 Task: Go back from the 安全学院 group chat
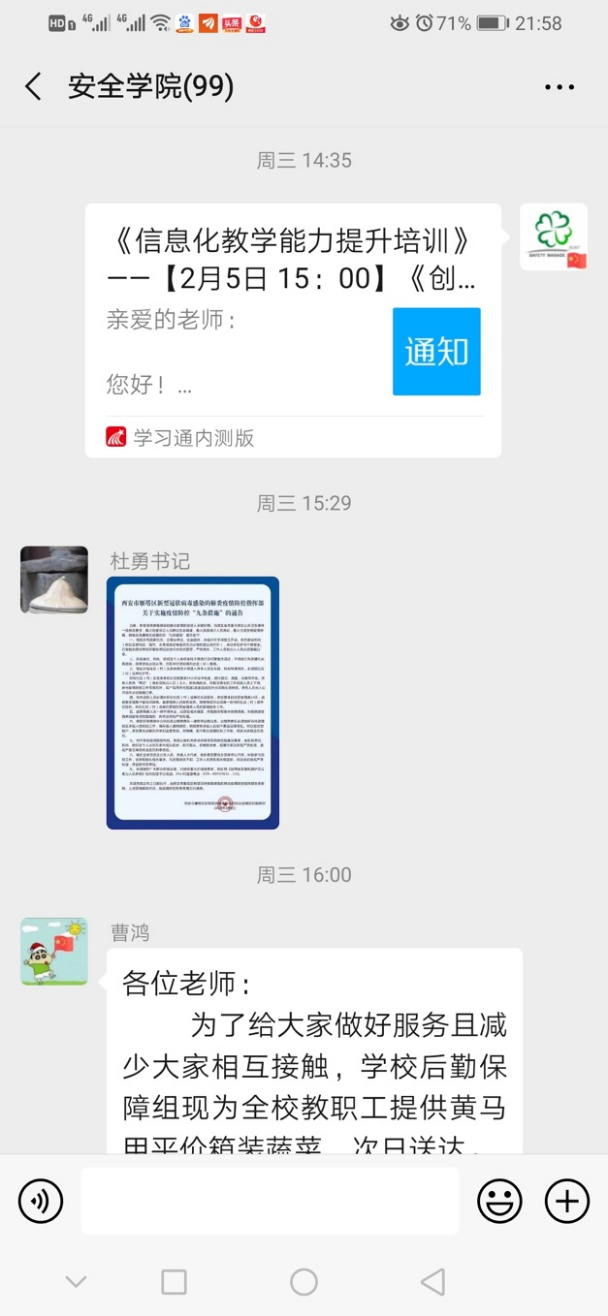[x=34, y=87]
